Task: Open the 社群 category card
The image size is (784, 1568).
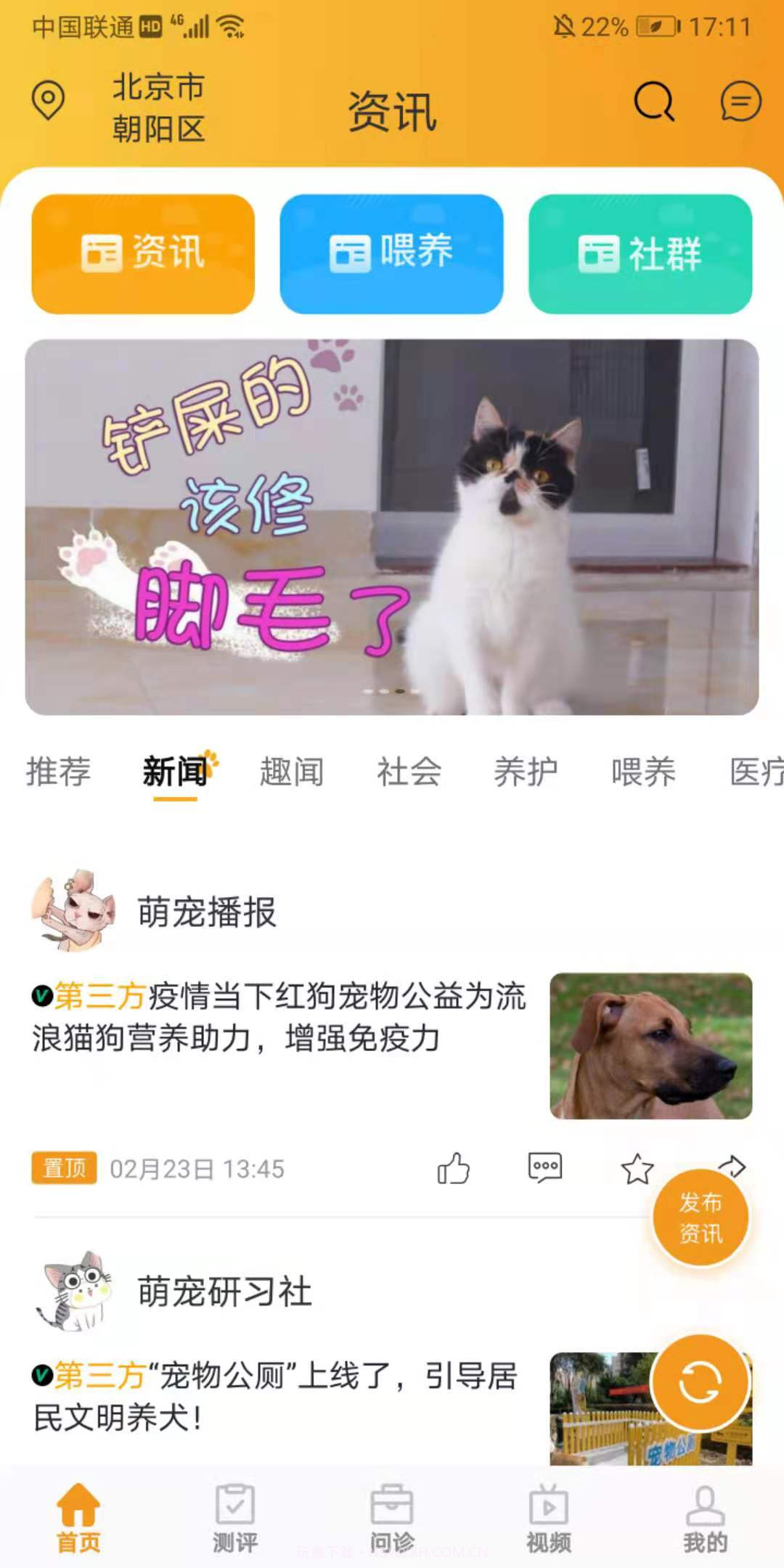Action: click(x=642, y=254)
